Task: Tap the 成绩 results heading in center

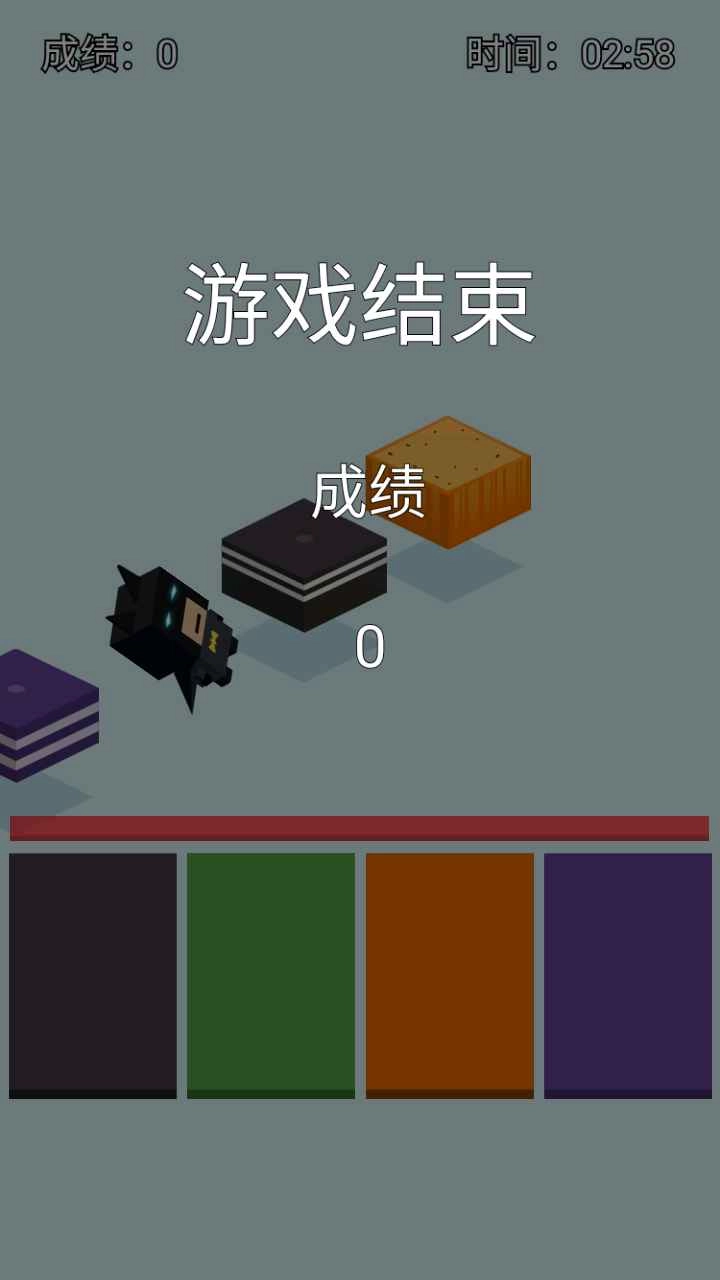Action: 372,490
